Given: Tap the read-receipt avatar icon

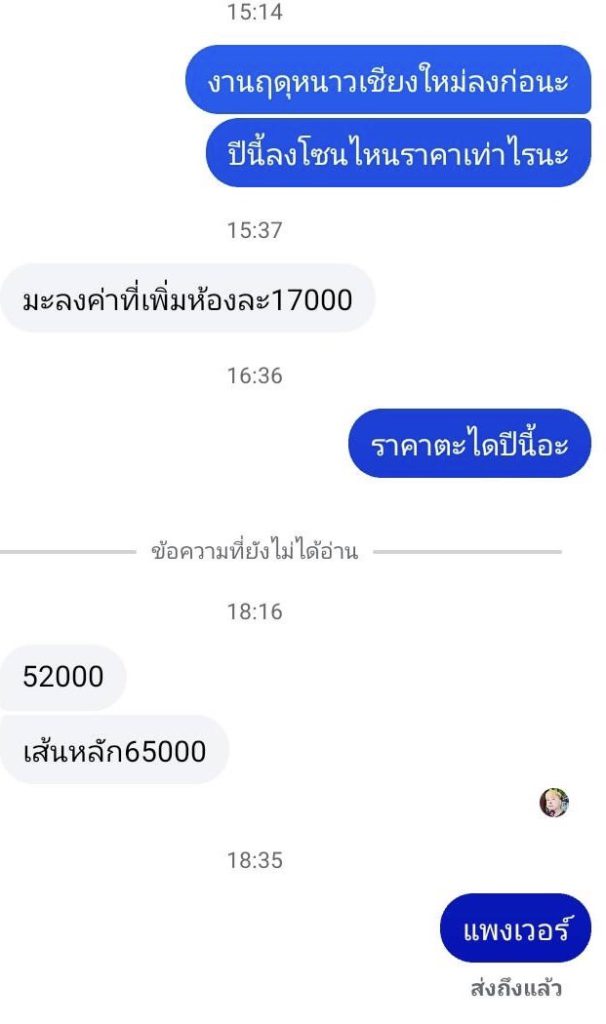Looking at the screenshot, I should click(554, 802).
